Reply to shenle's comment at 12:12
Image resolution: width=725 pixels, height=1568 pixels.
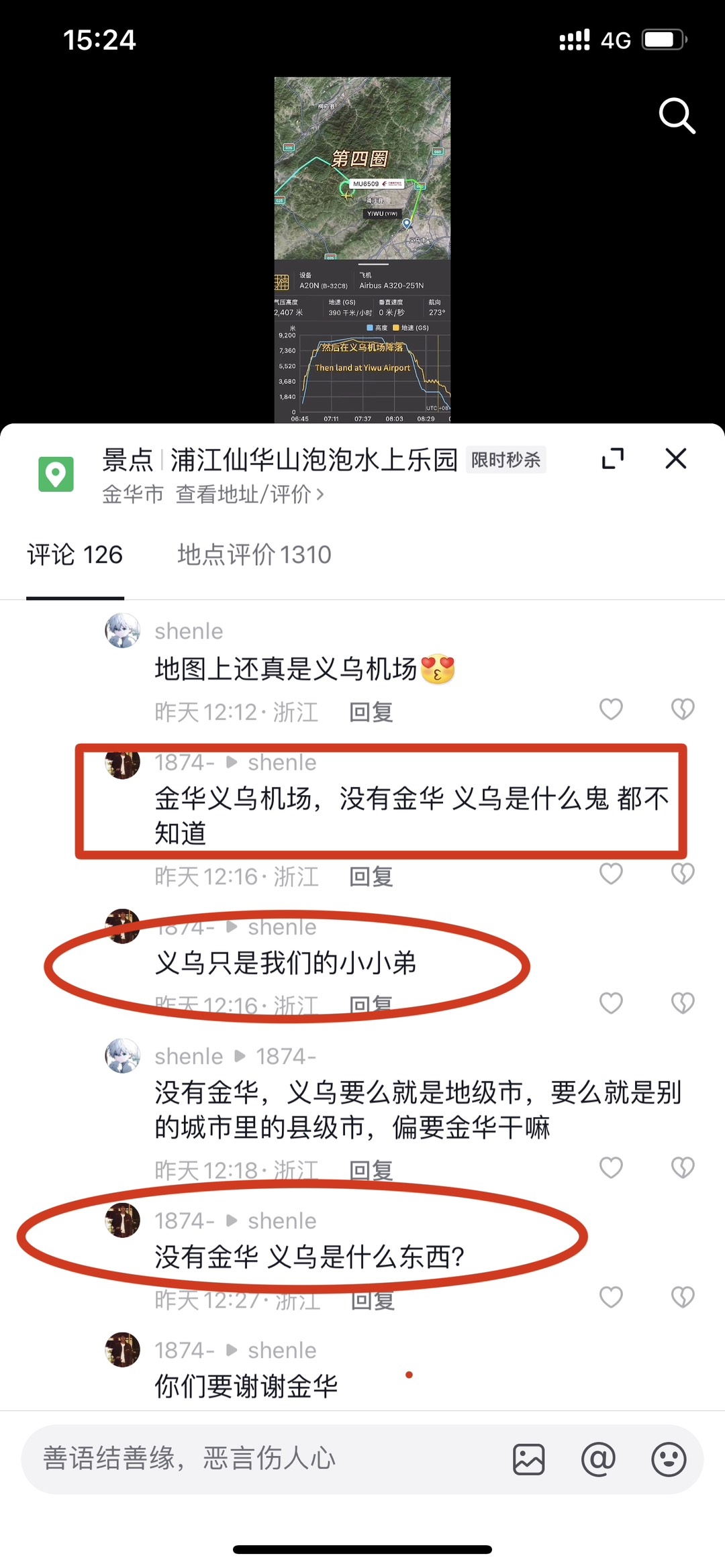pos(371,712)
